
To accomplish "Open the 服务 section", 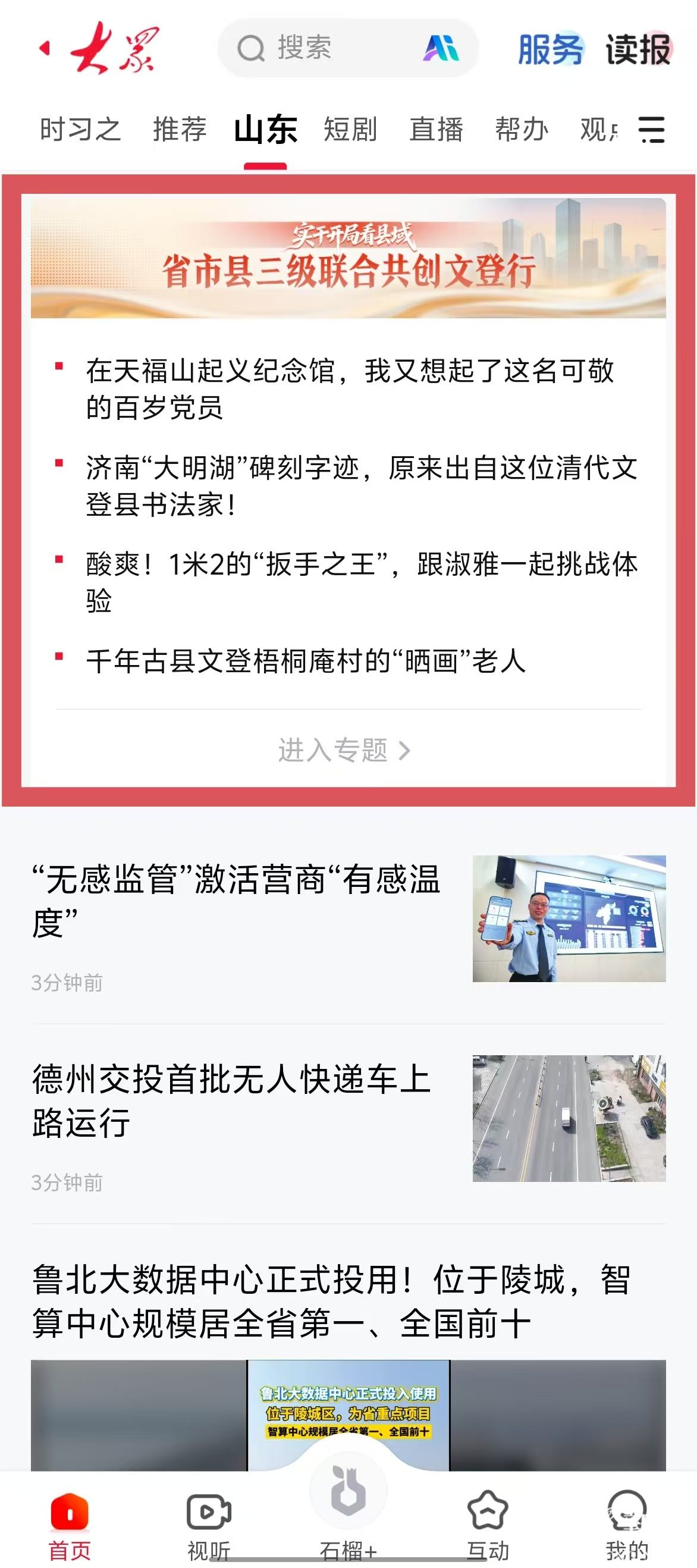I will point(550,49).
